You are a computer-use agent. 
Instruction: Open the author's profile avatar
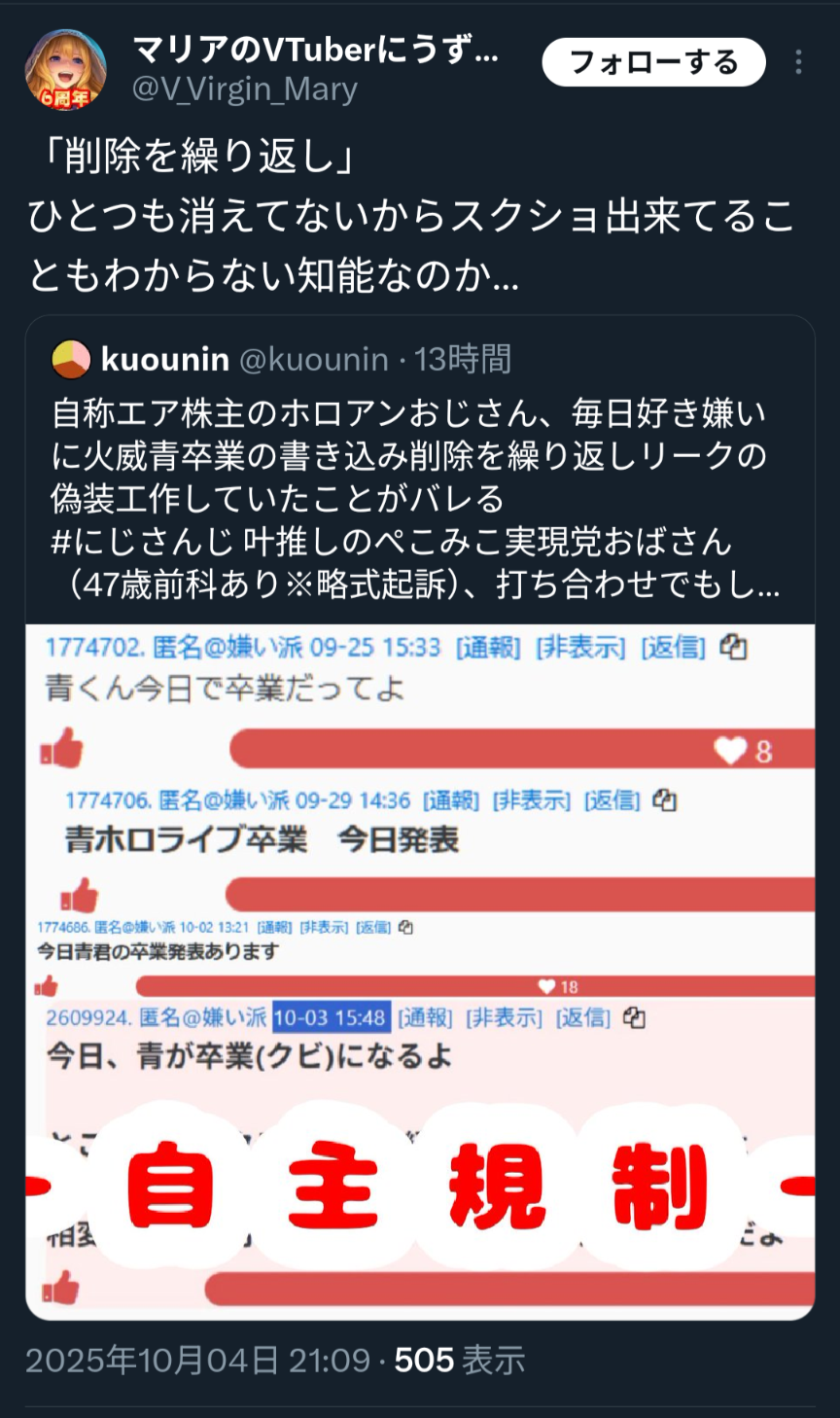click(65, 70)
